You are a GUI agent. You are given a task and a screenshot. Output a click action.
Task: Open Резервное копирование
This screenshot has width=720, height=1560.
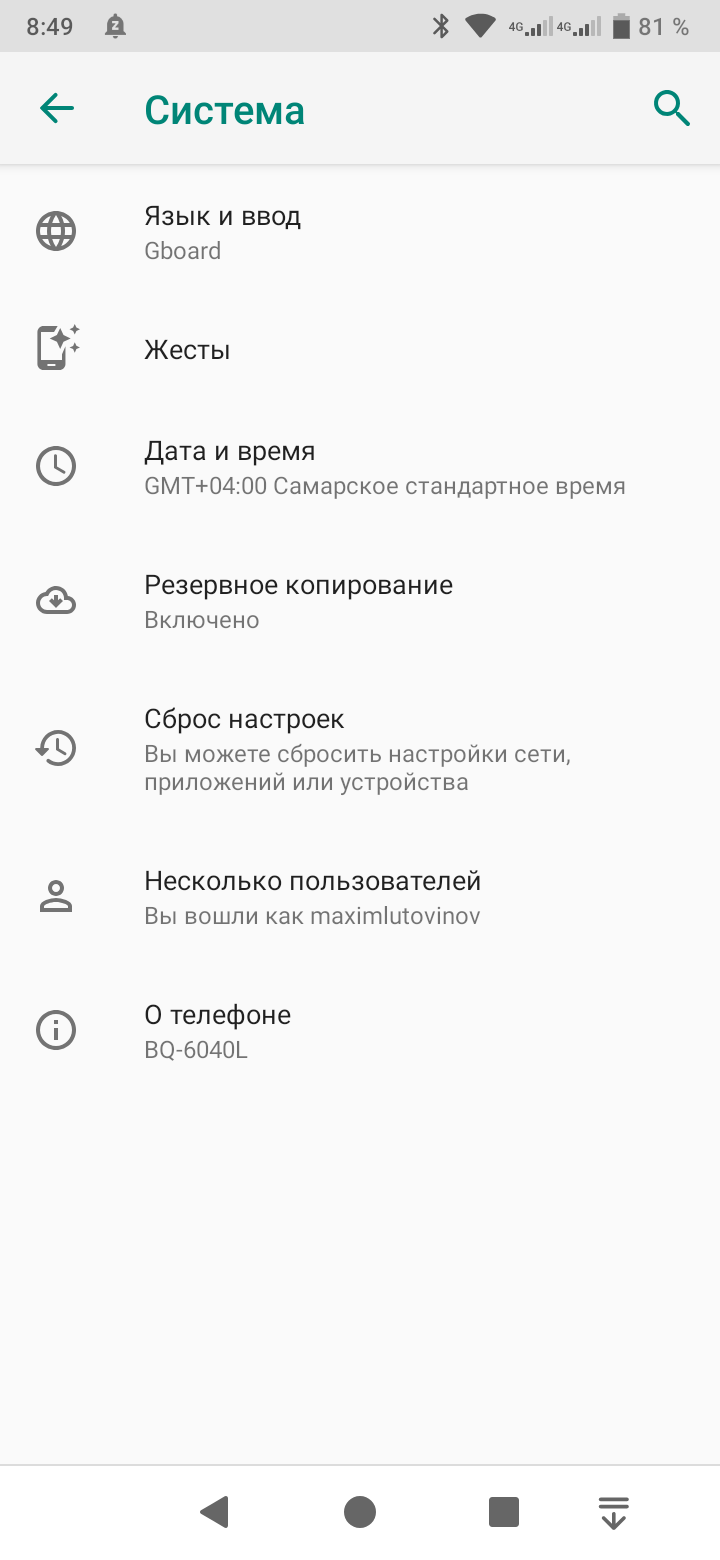[x=360, y=601]
